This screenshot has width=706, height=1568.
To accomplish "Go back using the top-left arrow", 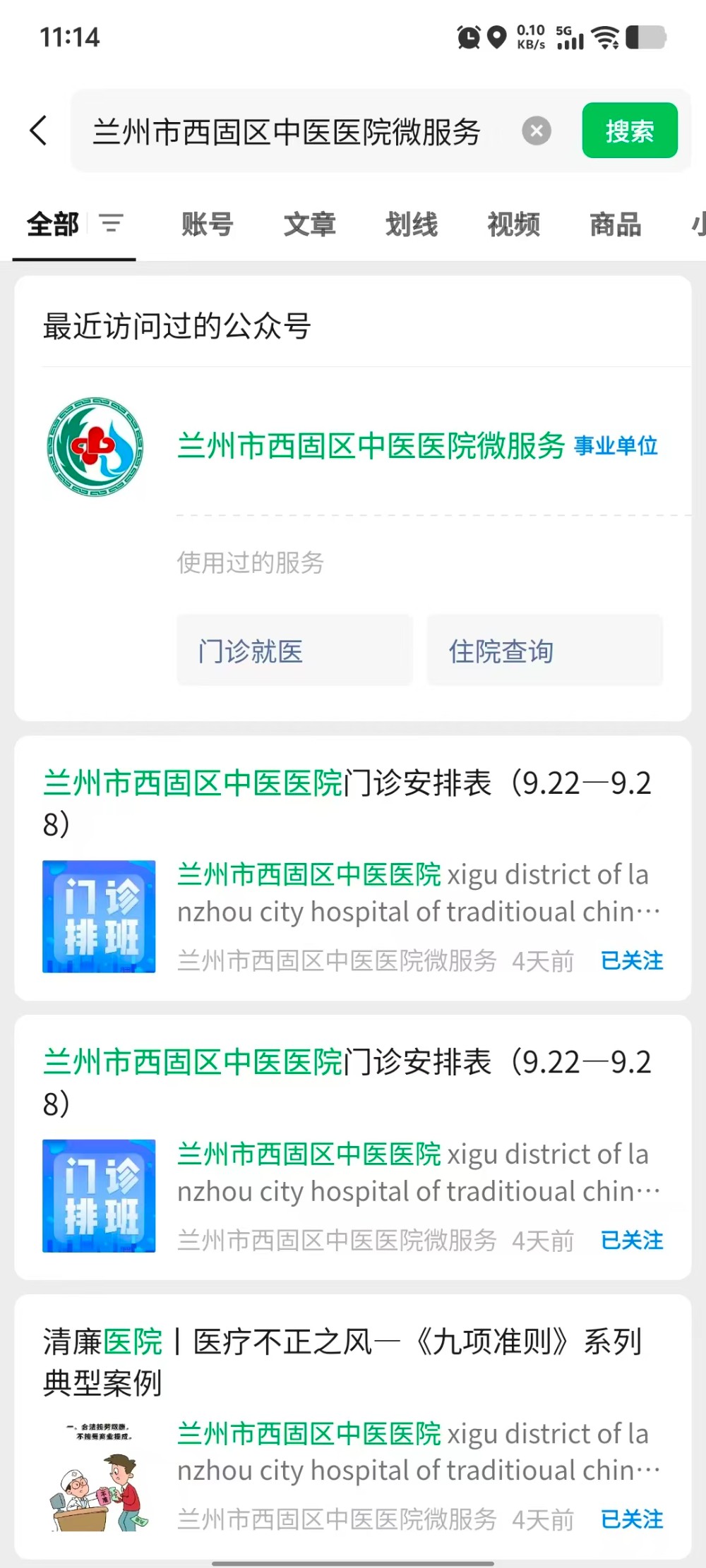I will (x=39, y=131).
